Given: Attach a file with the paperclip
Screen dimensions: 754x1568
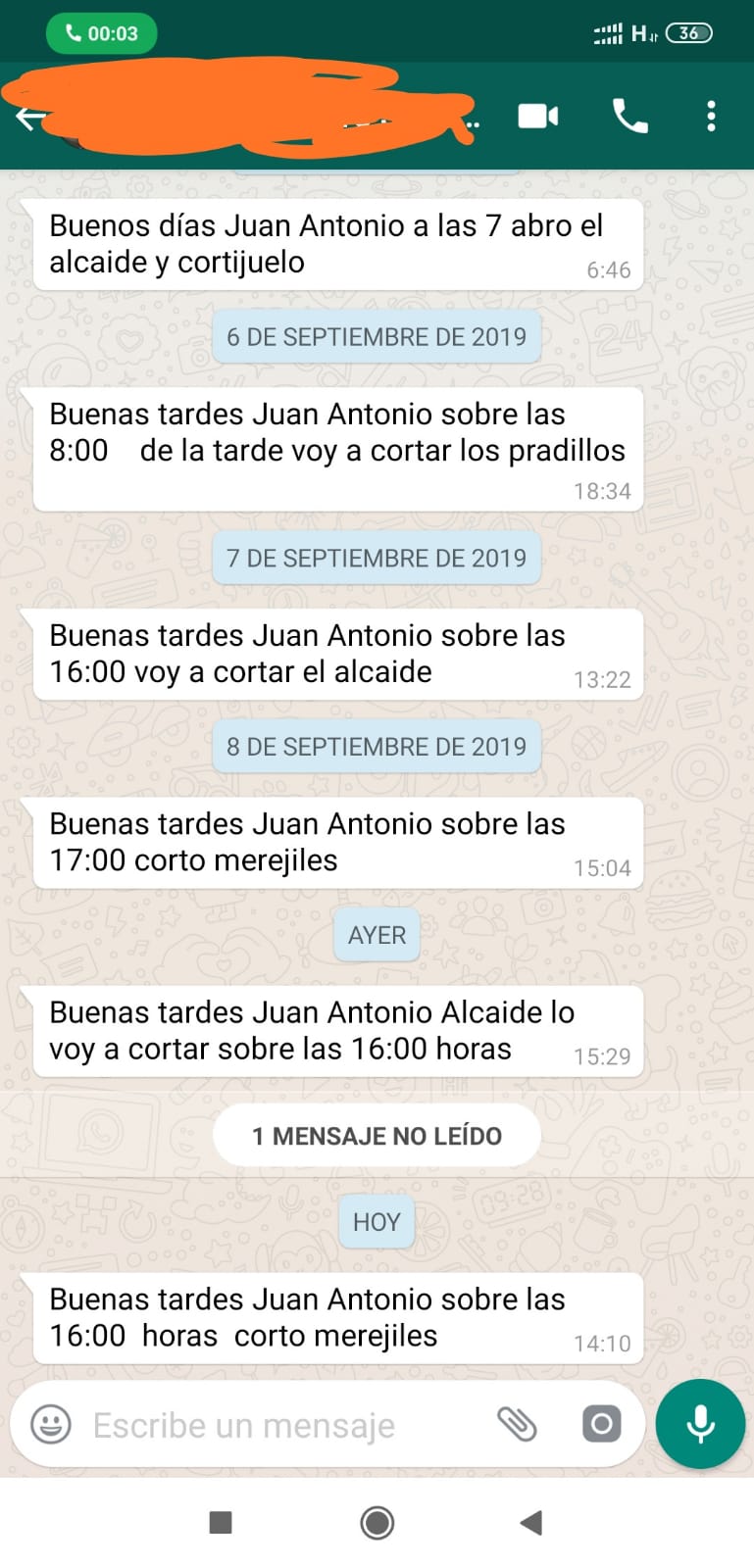Looking at the screenshot, I should point(517,1424).
